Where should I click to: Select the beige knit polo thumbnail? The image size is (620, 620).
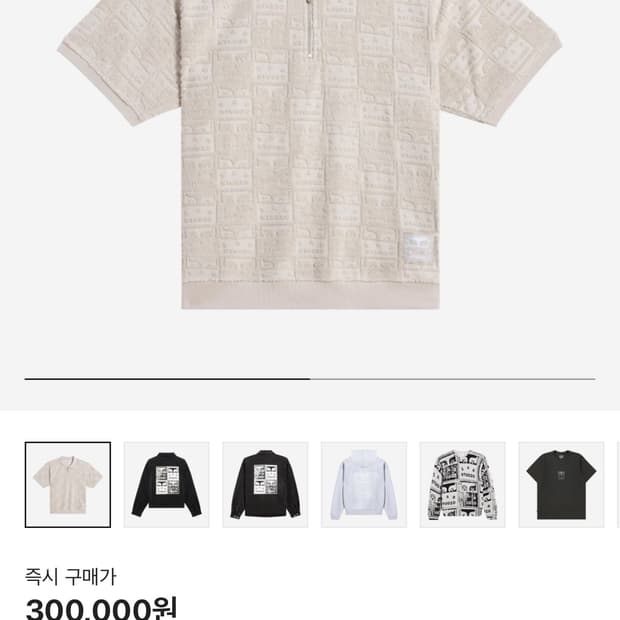click(68, 485)
